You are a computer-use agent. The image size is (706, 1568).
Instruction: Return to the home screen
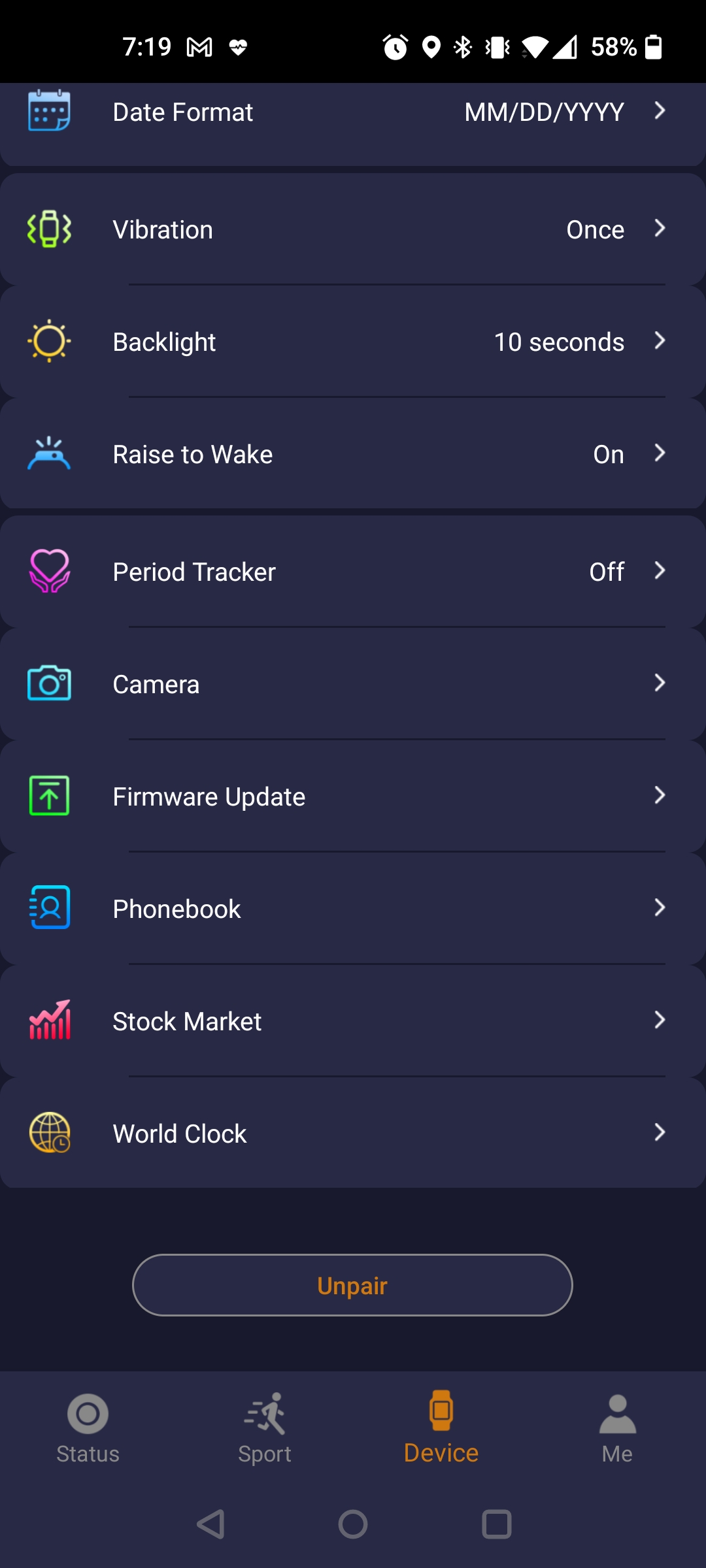[353, 1525]
